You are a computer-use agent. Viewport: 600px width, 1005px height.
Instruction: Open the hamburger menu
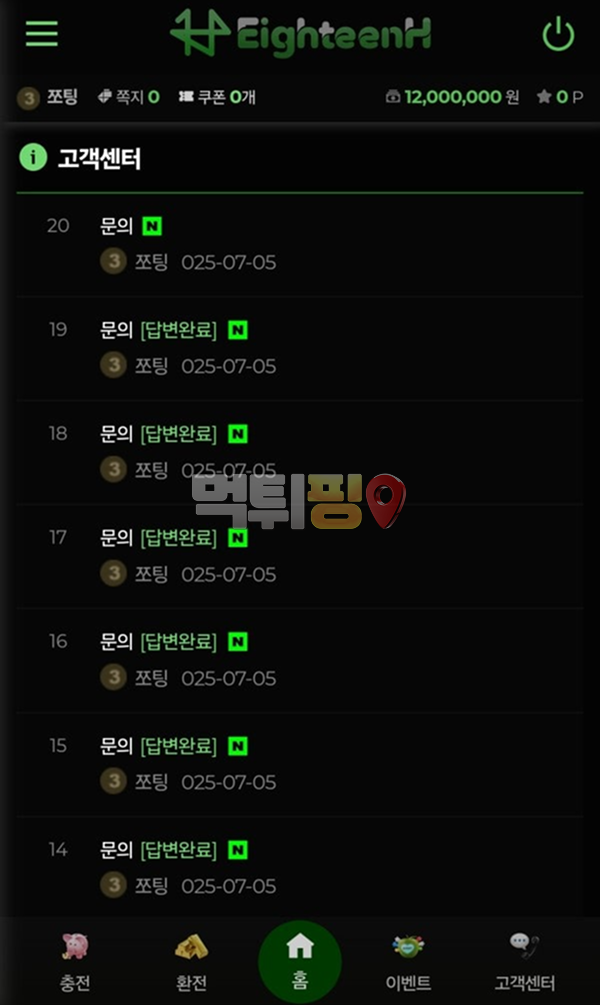tap(41, 34)
